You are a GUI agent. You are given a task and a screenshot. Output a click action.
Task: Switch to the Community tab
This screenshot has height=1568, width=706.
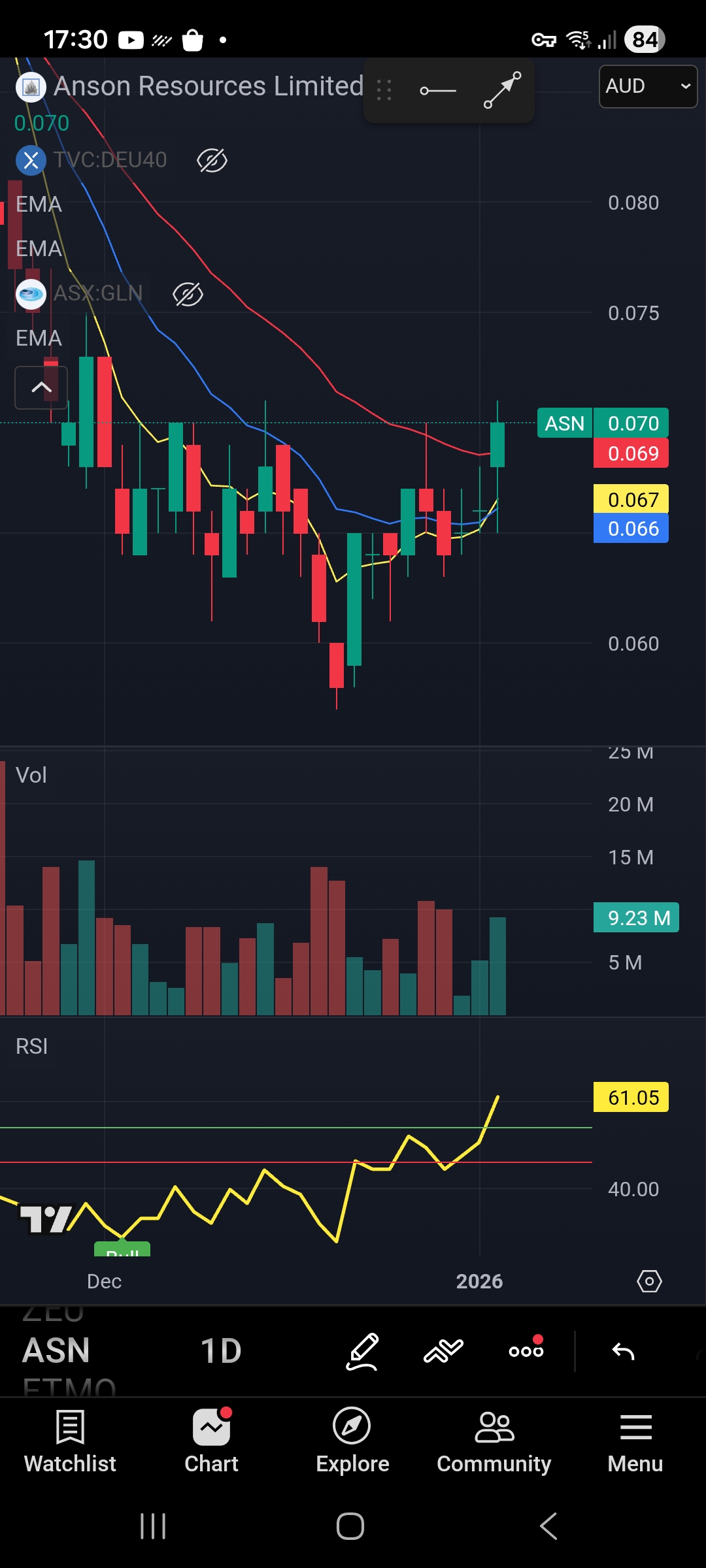pos(494,1441)
